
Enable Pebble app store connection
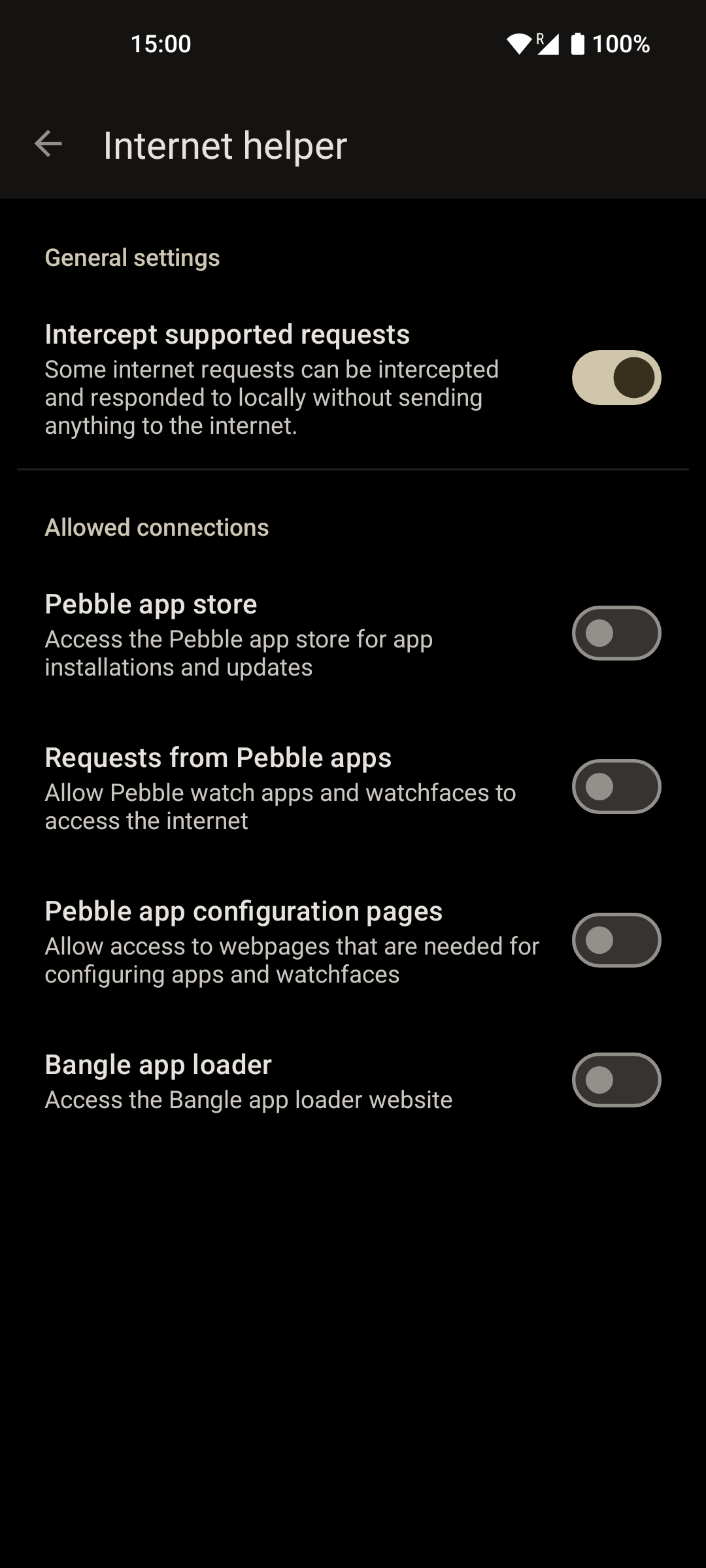pos(616,633)
